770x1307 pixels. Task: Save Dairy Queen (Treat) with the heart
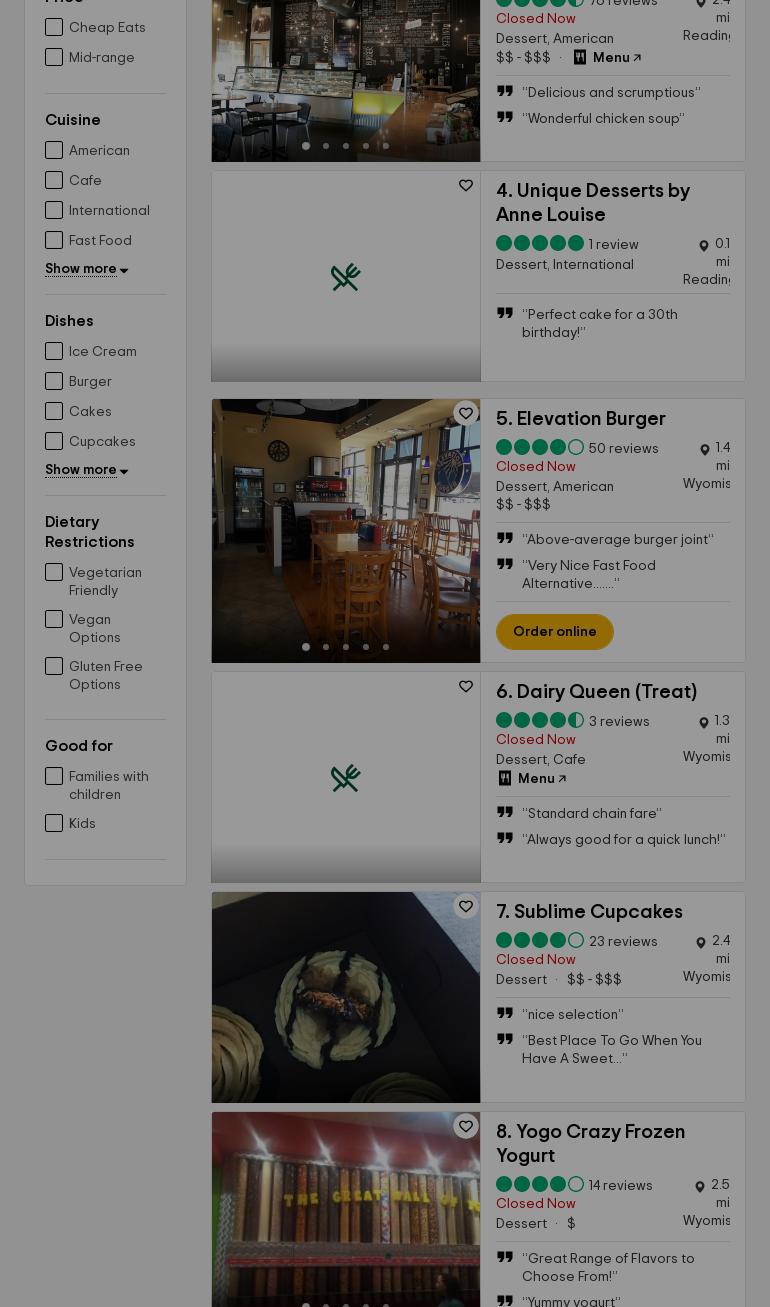[466, 687]
